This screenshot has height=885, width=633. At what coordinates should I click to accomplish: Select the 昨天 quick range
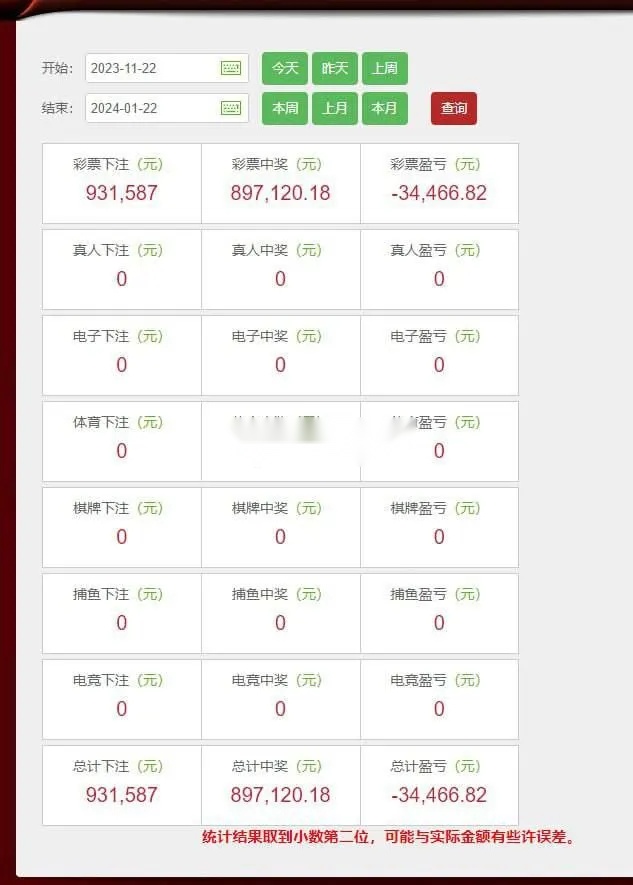pos(334,68)
